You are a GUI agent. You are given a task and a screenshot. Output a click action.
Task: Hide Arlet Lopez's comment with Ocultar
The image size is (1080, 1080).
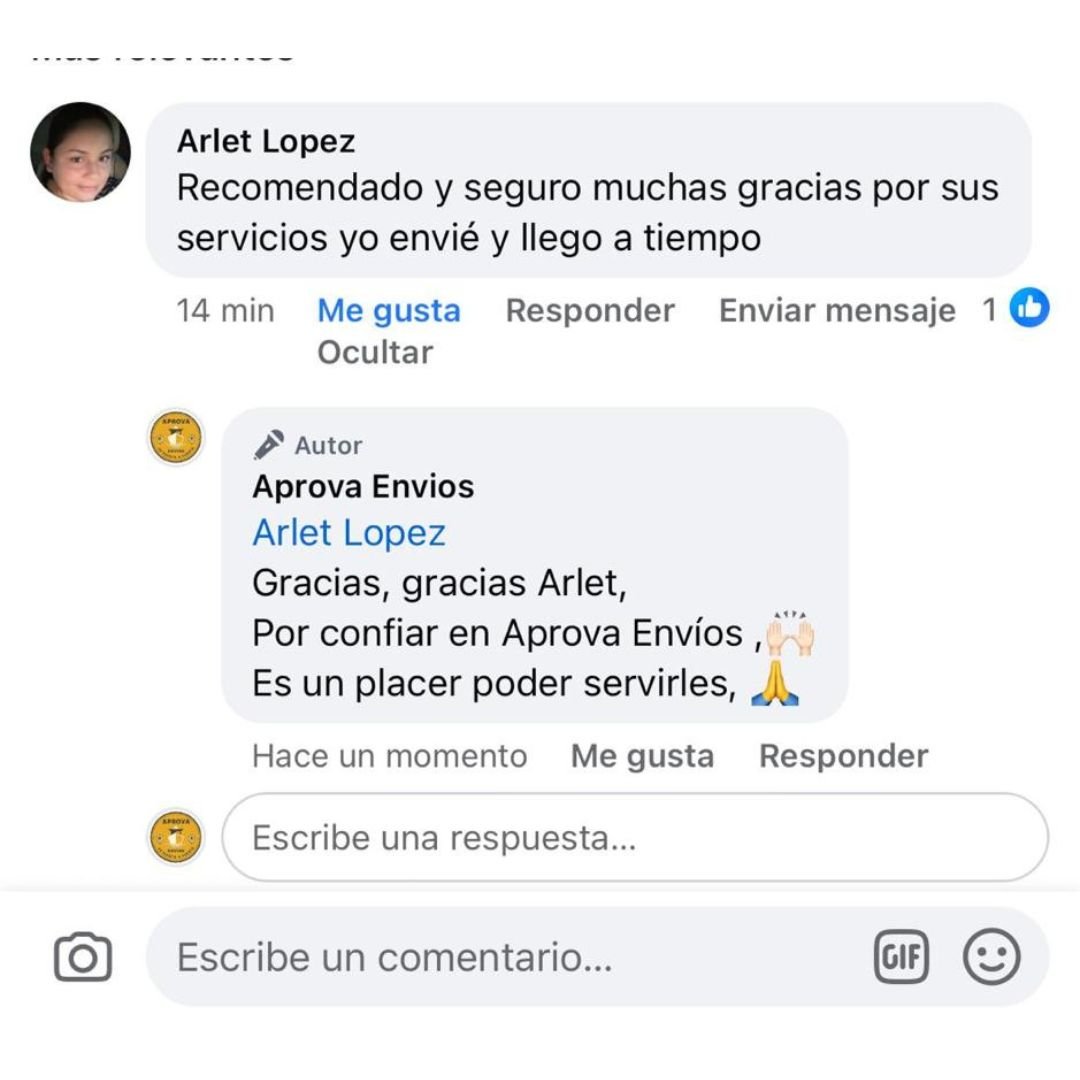[x=375, y=353]
